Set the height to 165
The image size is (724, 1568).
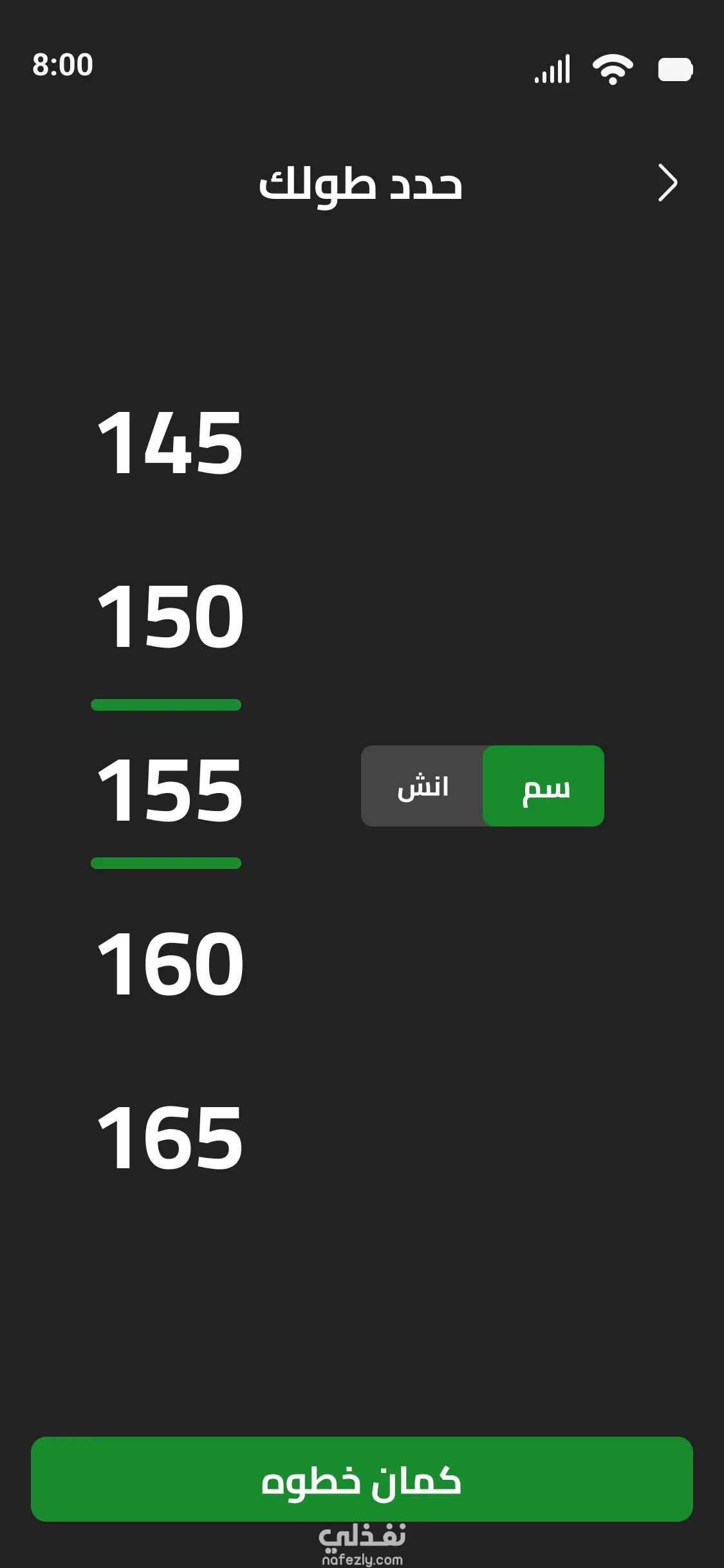click(x=170, y=1137)
